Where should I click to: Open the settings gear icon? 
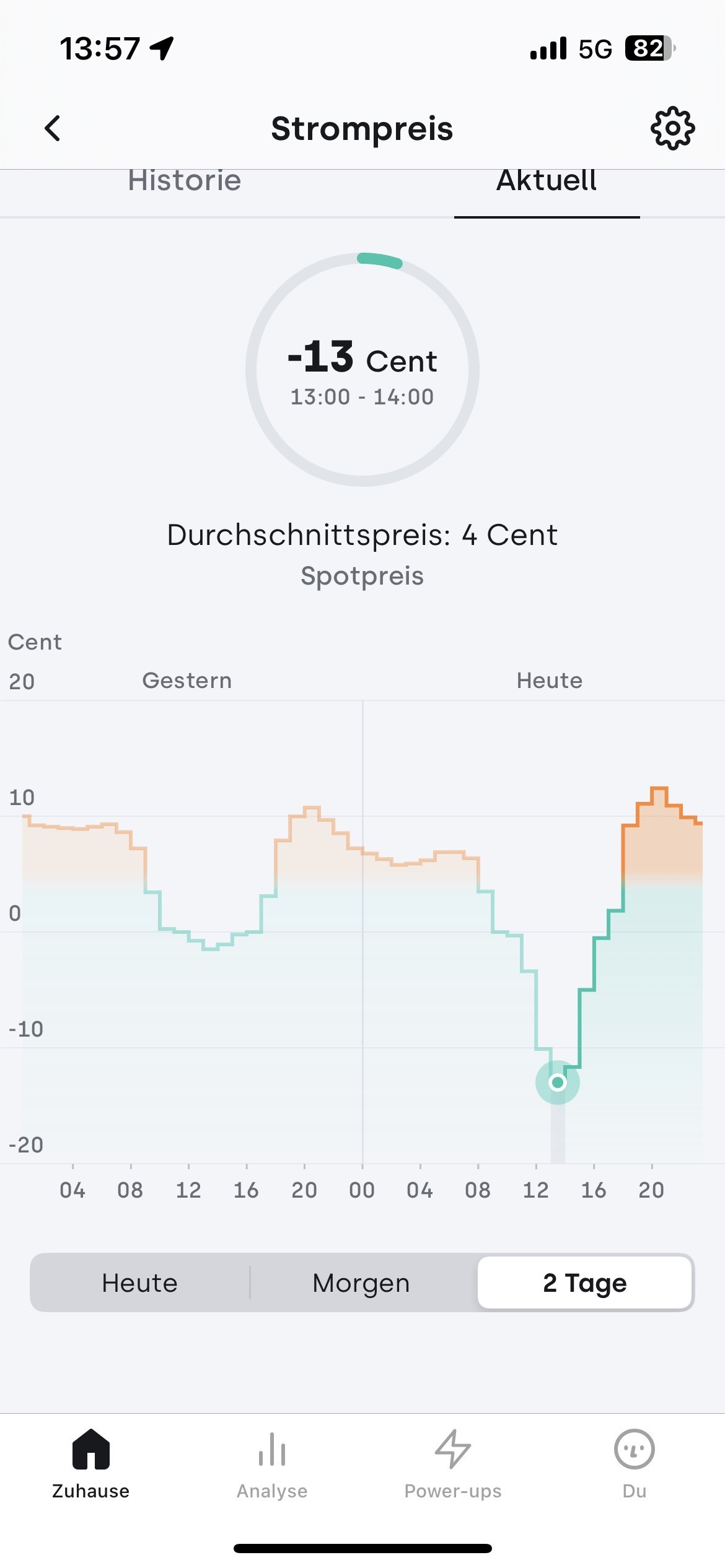[672, 128]
